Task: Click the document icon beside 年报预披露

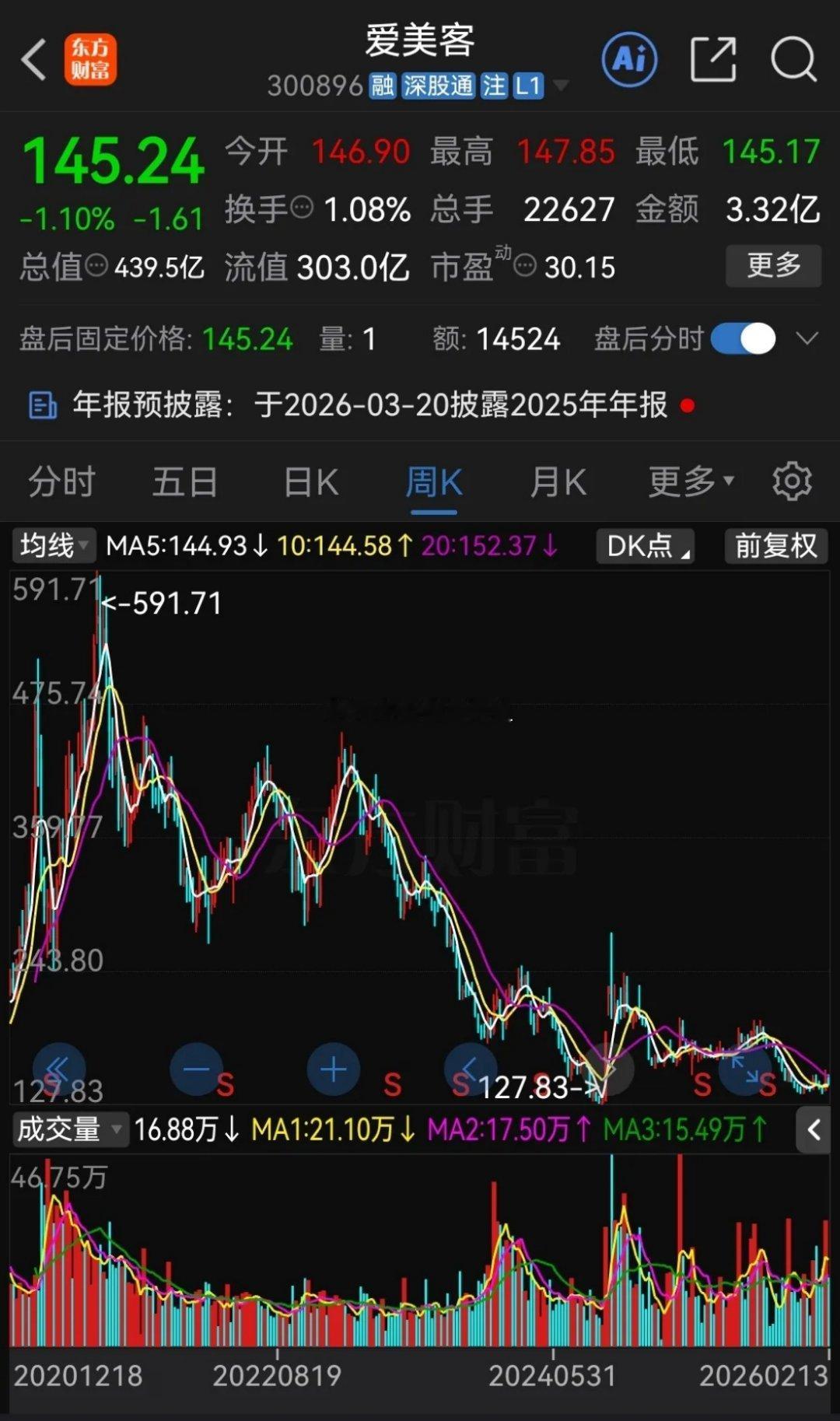Action: (x=42, y=405)
